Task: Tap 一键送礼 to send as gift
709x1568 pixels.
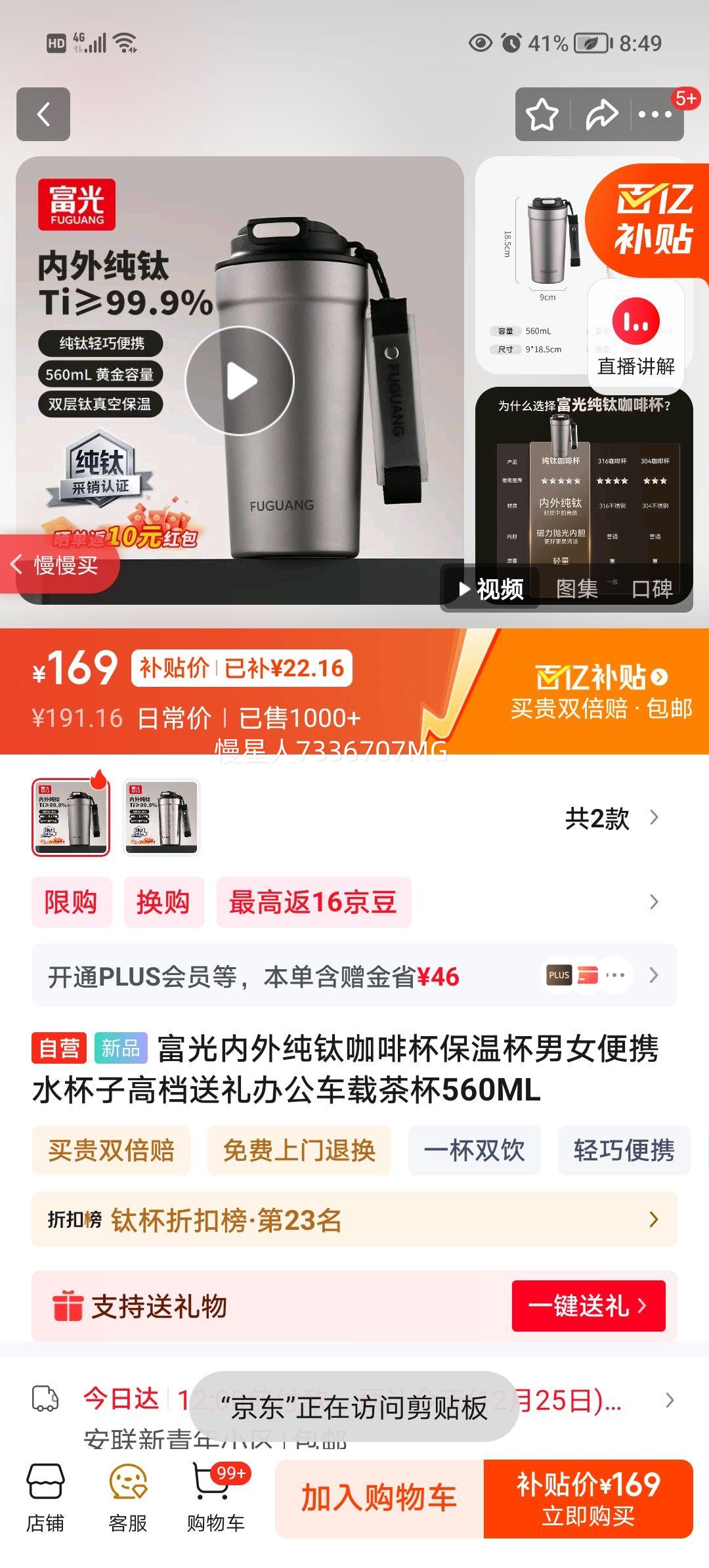Action: point(586,1307)
